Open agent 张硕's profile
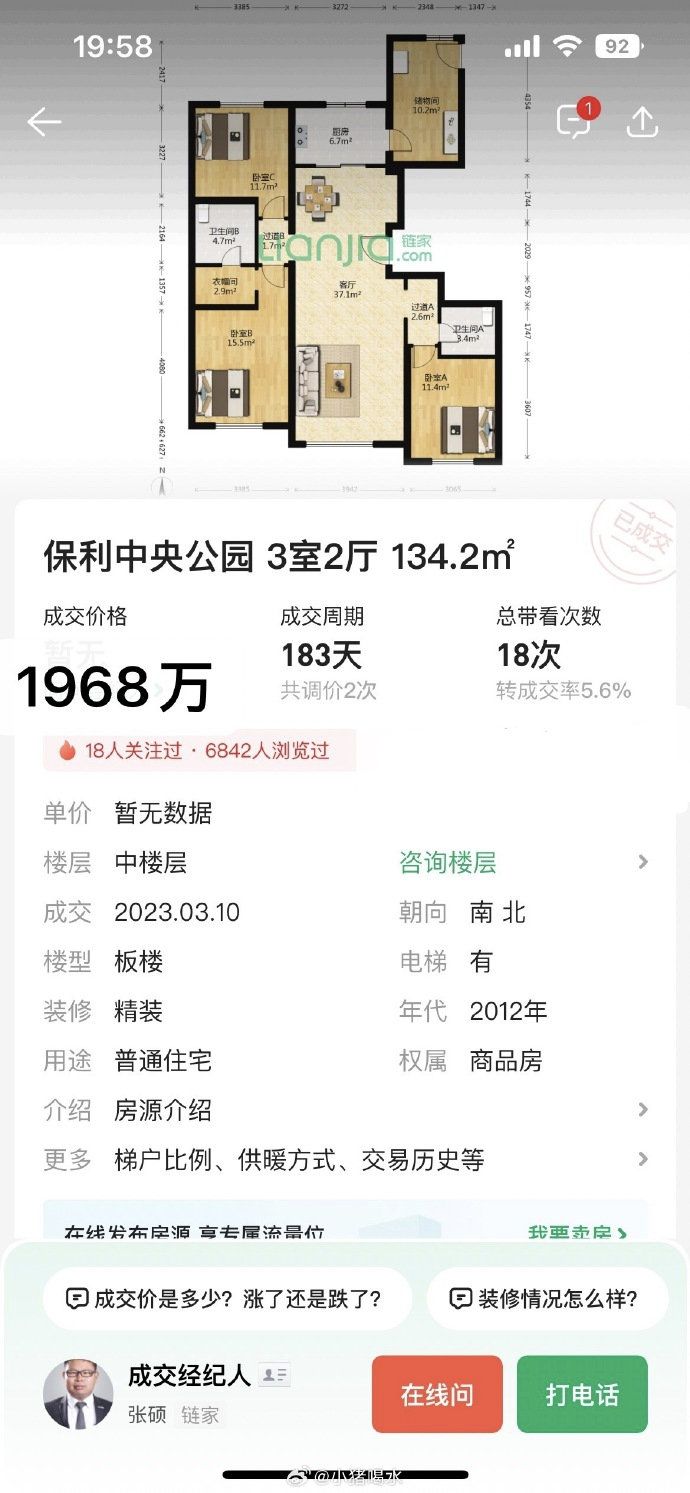The height and width of the screenshot is (1493, 690). [78, 1394]
